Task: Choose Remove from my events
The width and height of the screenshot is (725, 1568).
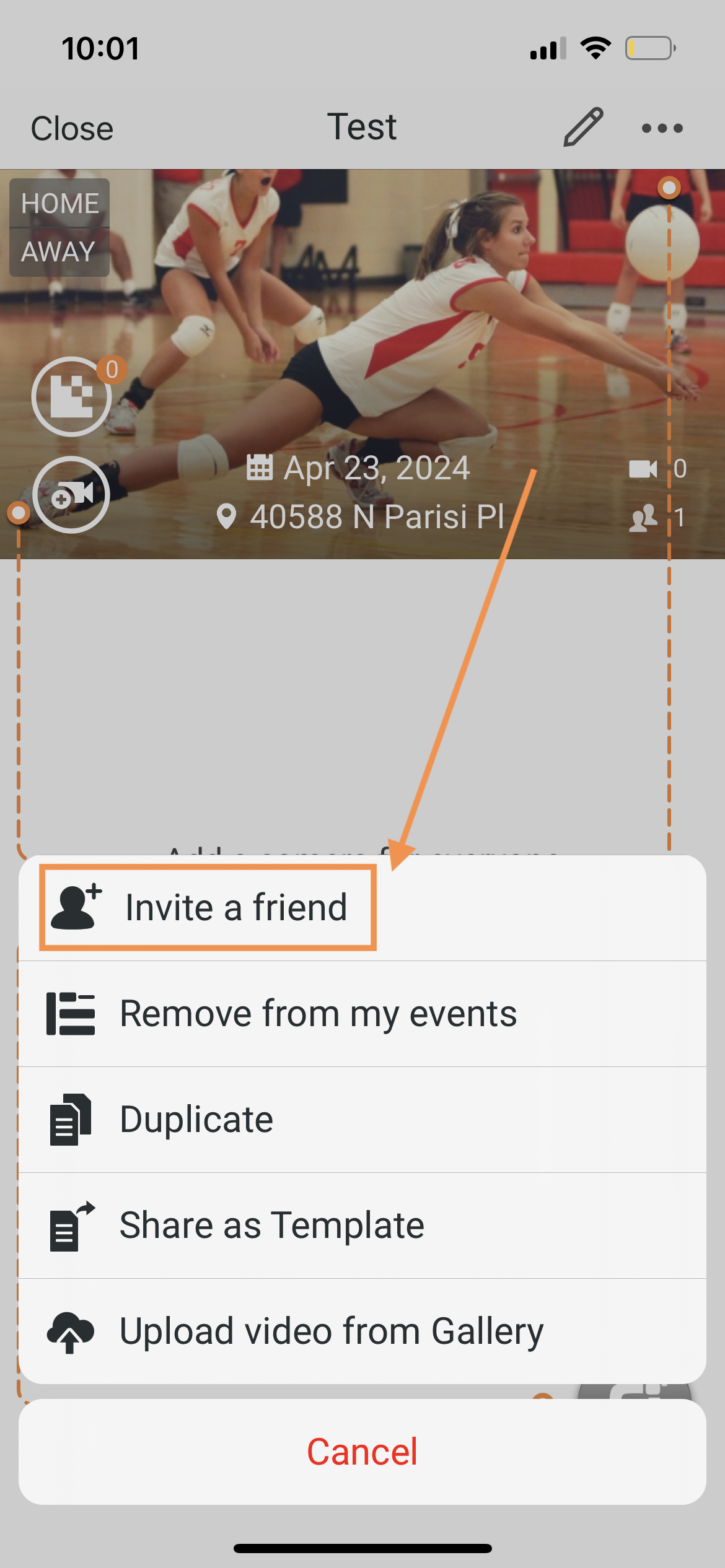Action: (318, 1014)
